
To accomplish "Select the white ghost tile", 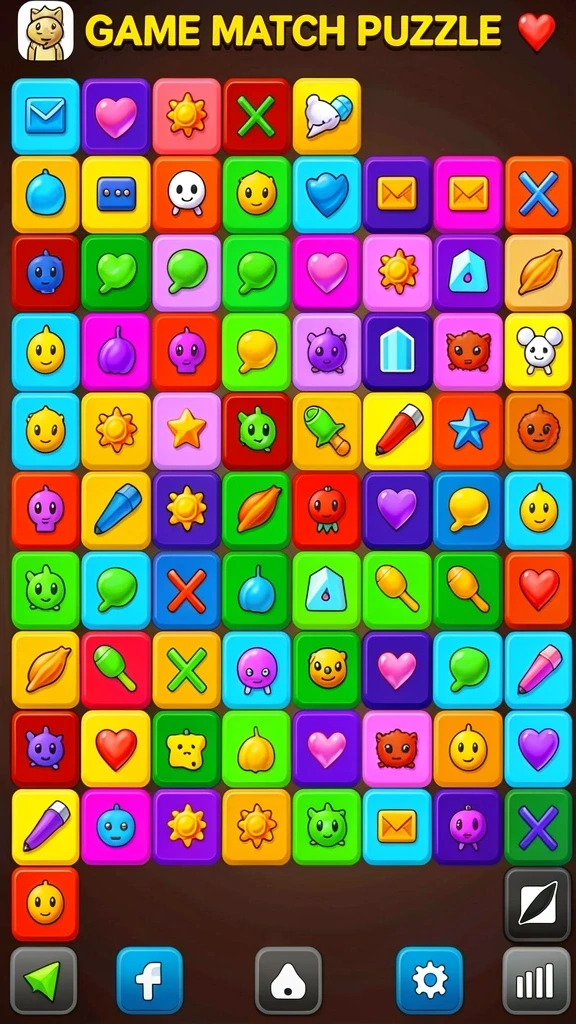I will (186, 194).
